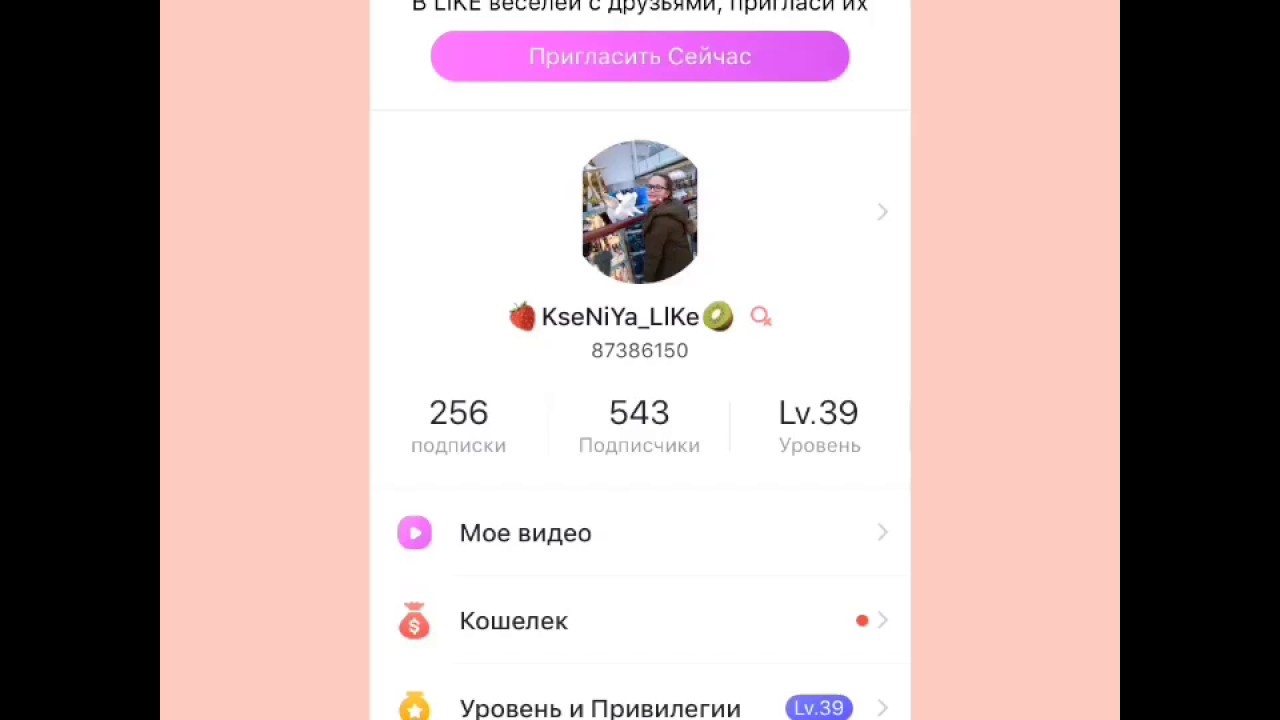Open profile details via chevron arrow
Screen dimensions: 1280x720
tap(882, 212)
